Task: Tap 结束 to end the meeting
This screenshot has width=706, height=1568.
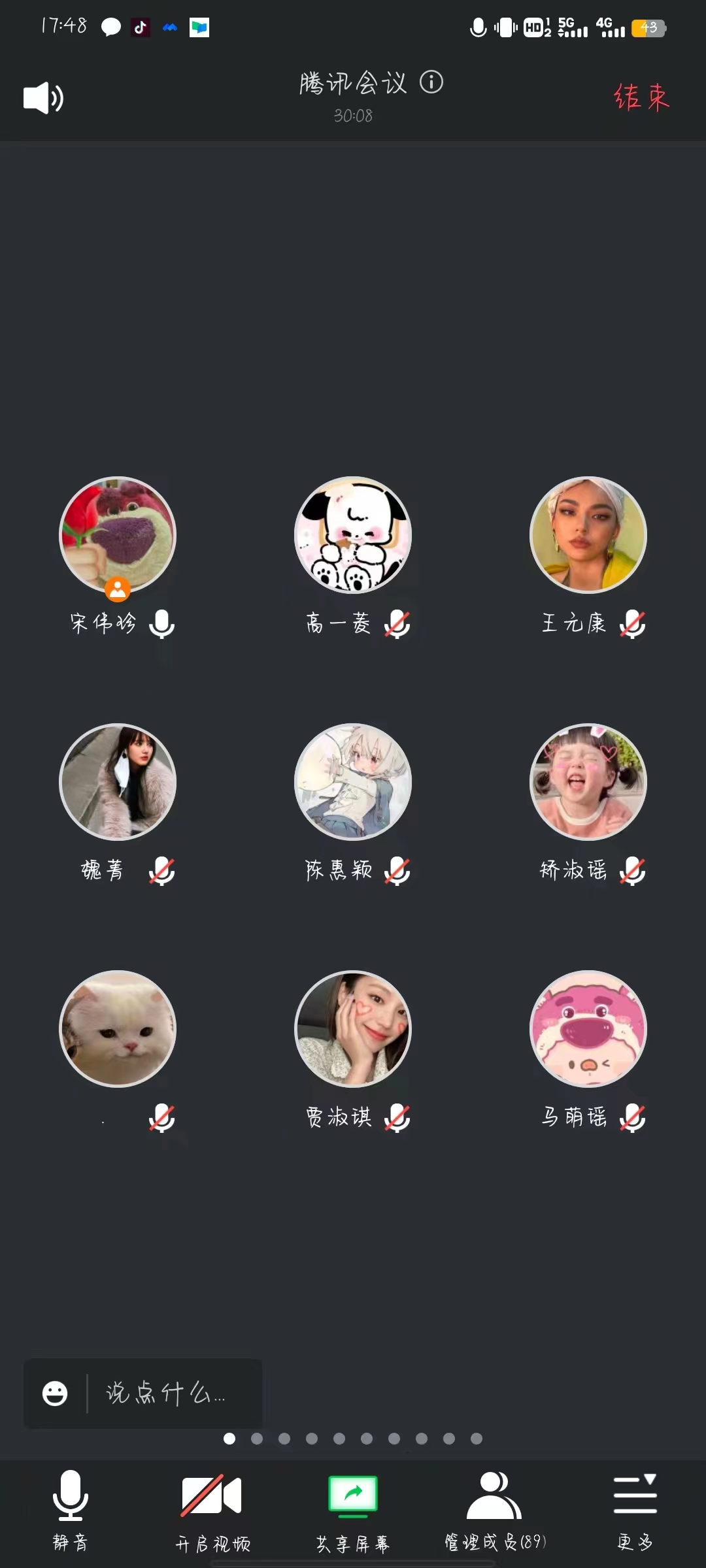Action: coord(642,98)
